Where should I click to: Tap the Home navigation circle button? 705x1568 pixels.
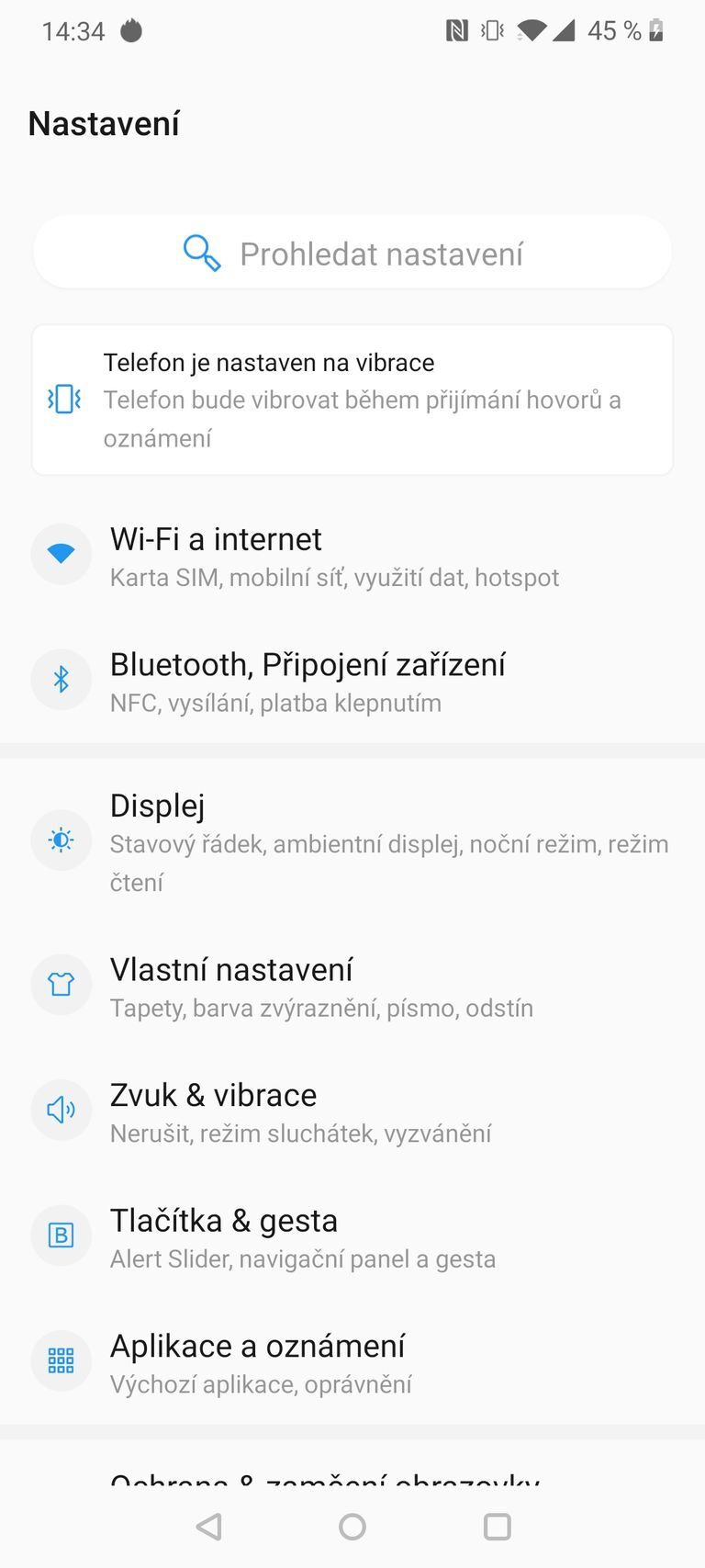(352, 1527)
